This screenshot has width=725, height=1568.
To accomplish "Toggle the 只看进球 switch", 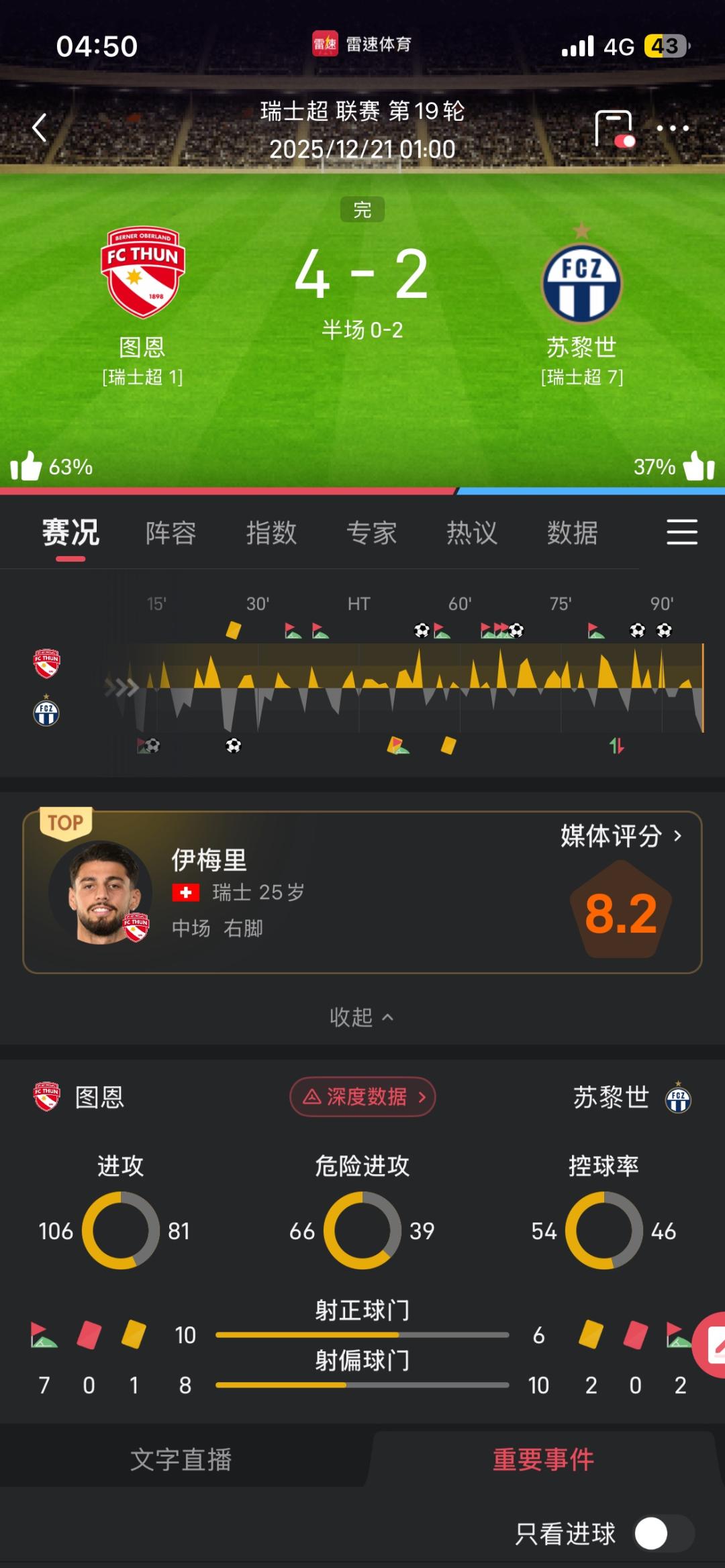I will [x=663, y=1533].
